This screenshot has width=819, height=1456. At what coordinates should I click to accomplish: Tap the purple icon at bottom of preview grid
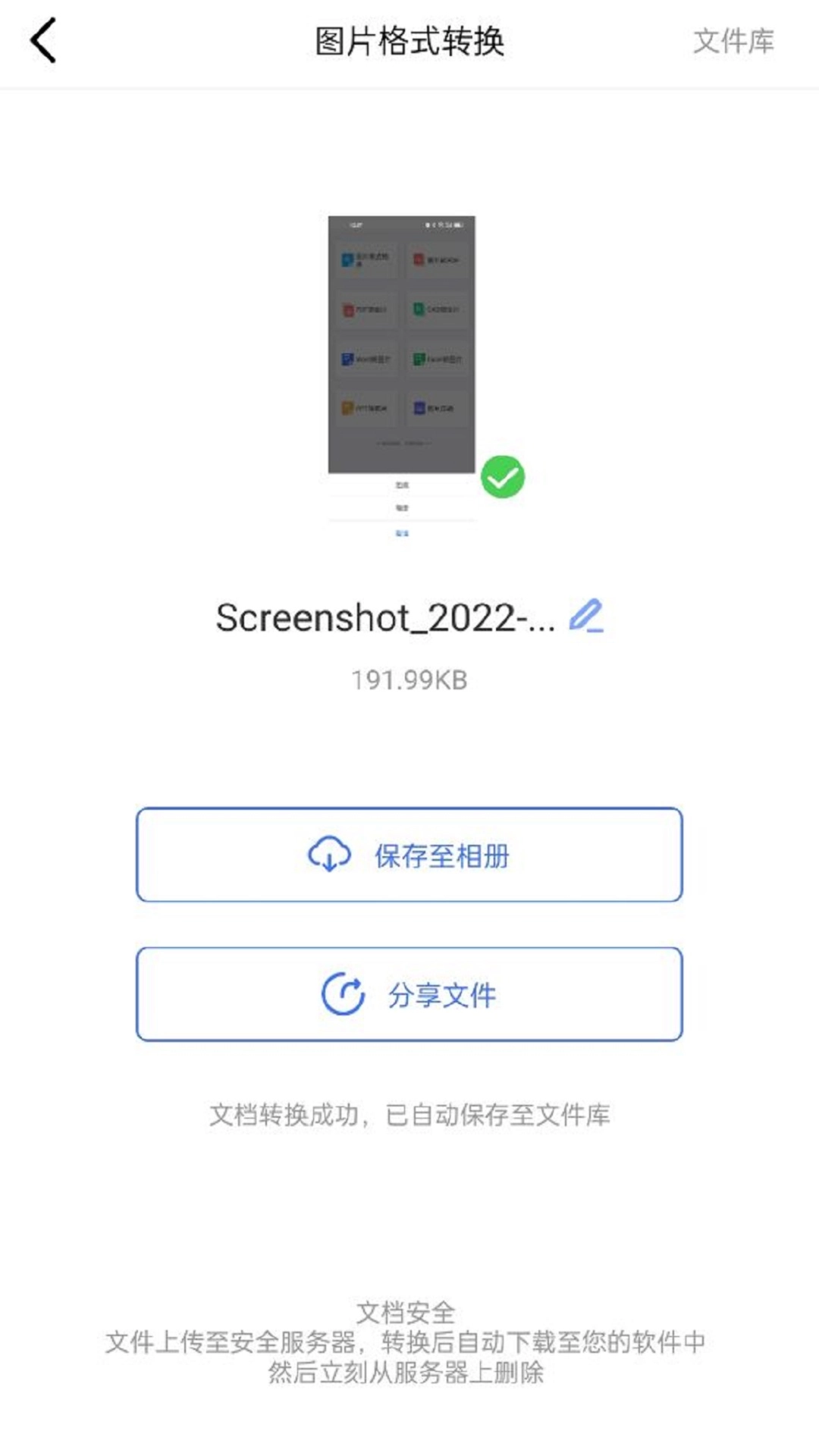(419, 407)
